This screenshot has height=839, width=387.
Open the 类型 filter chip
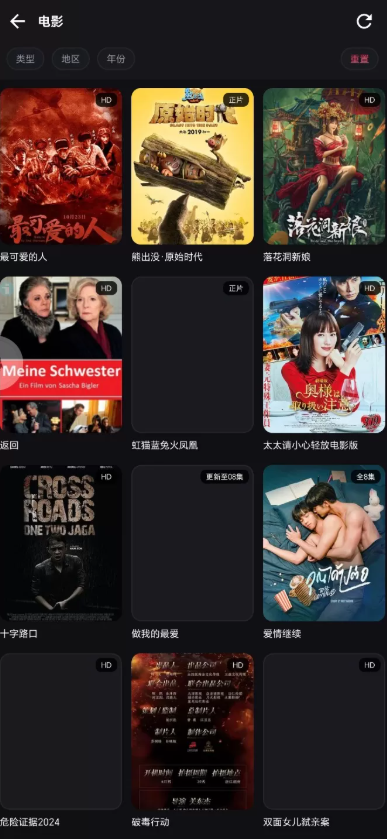click(x=25, y=59)
